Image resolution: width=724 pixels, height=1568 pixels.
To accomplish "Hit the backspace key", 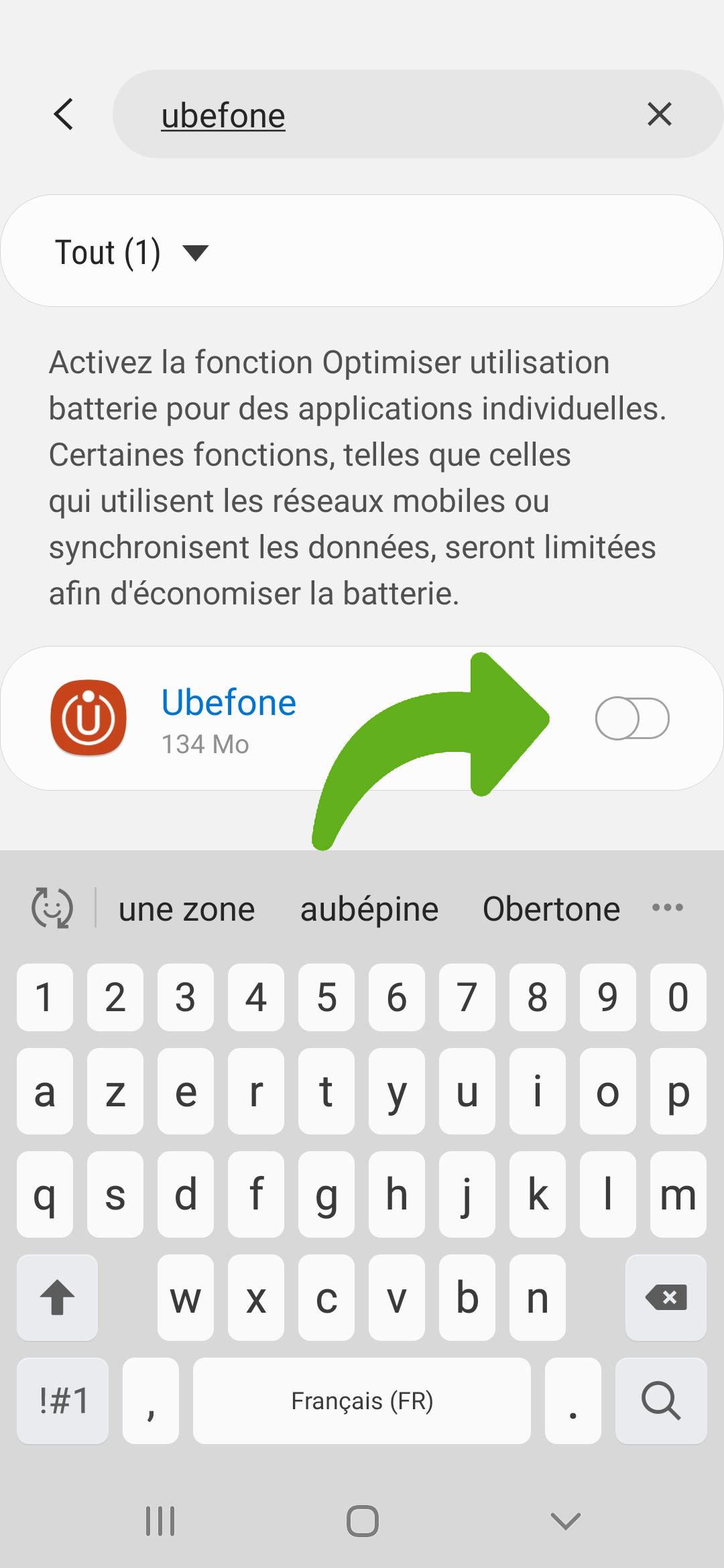I will [x=666, y=1298].
